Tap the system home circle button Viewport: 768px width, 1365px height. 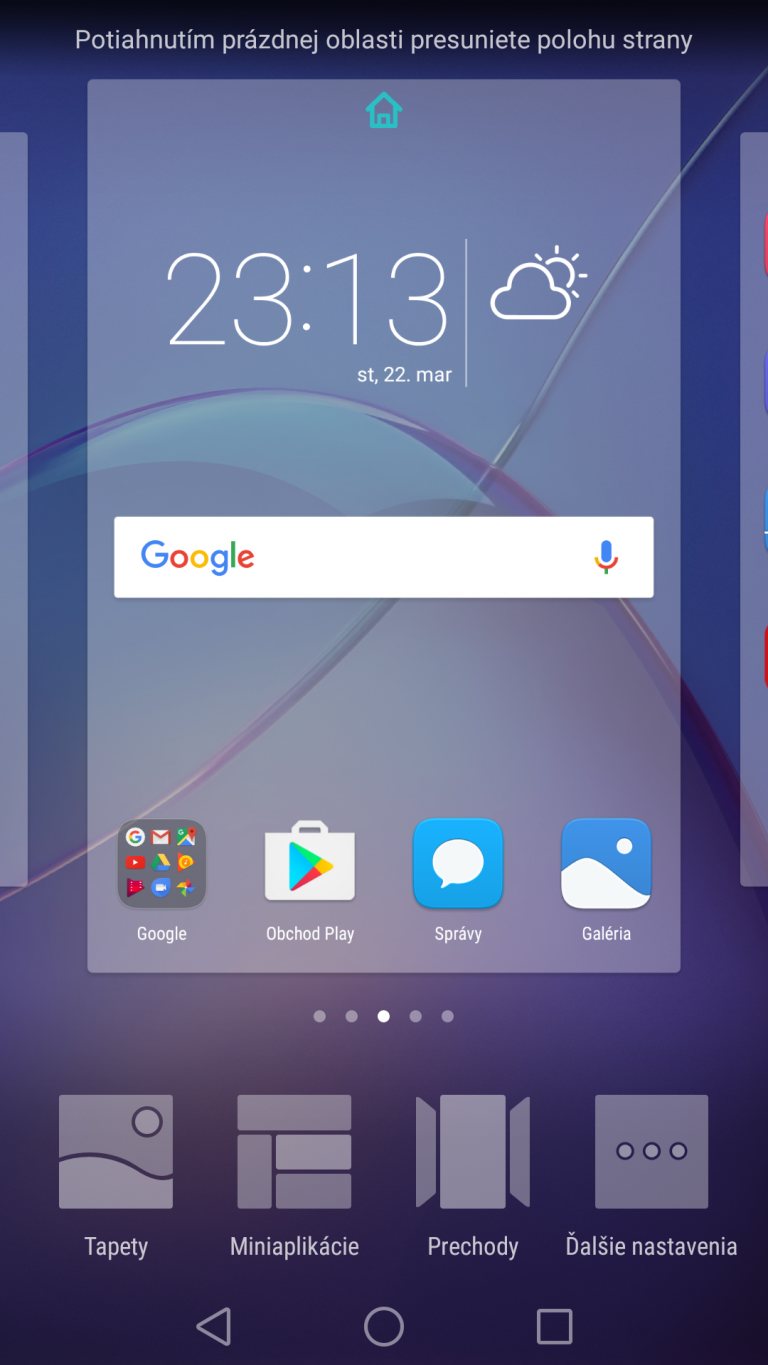[384, 1327]
